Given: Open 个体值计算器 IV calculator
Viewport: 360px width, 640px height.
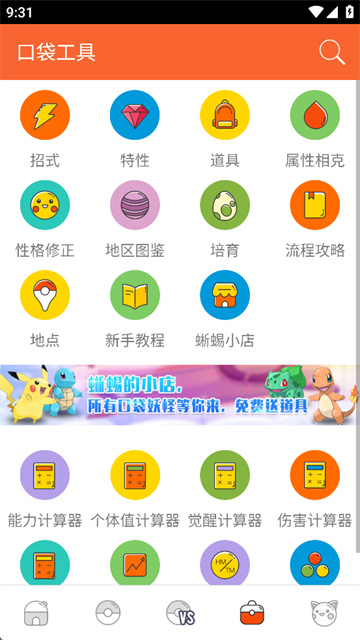Looking at the screenshot, I should click(135, 475).
